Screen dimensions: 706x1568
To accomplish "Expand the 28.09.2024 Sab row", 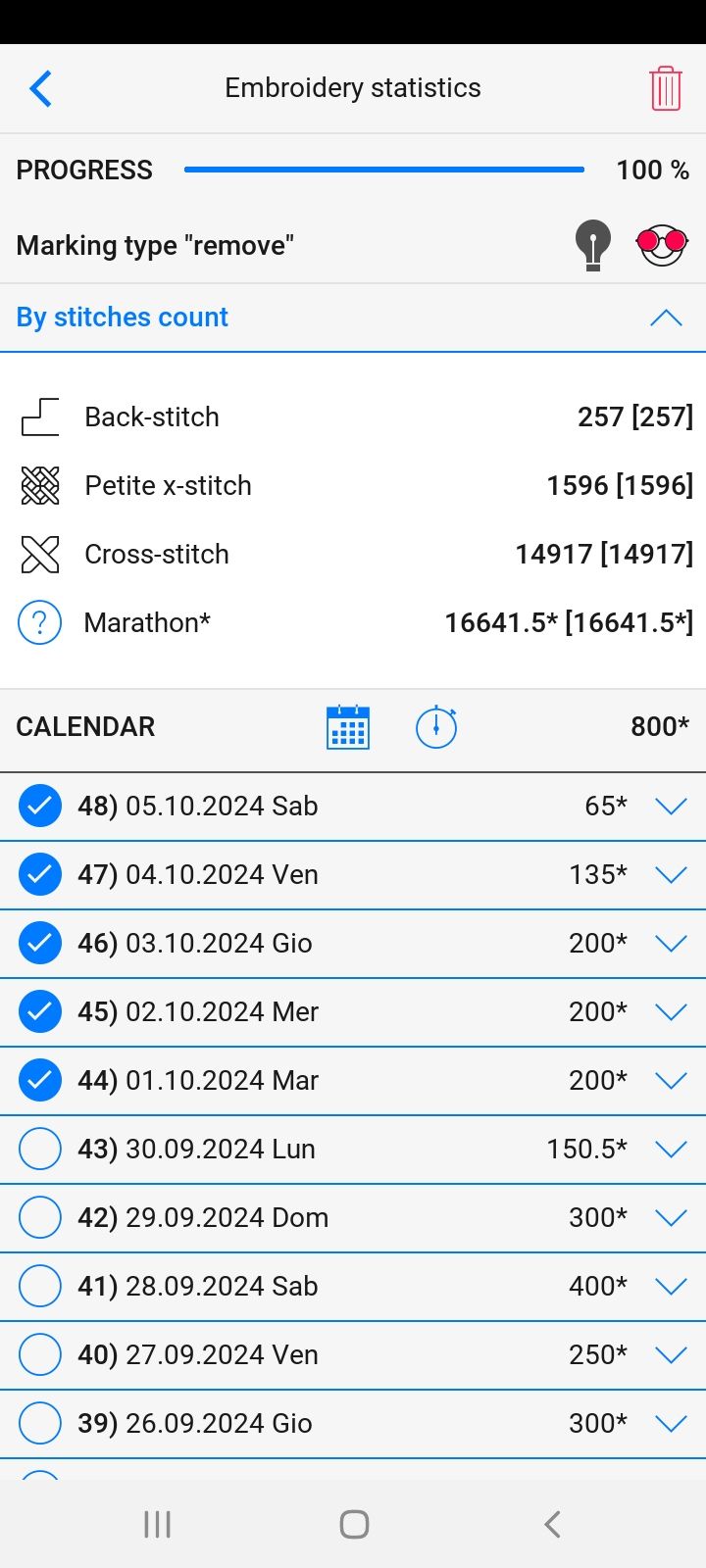I will 671,1287.
